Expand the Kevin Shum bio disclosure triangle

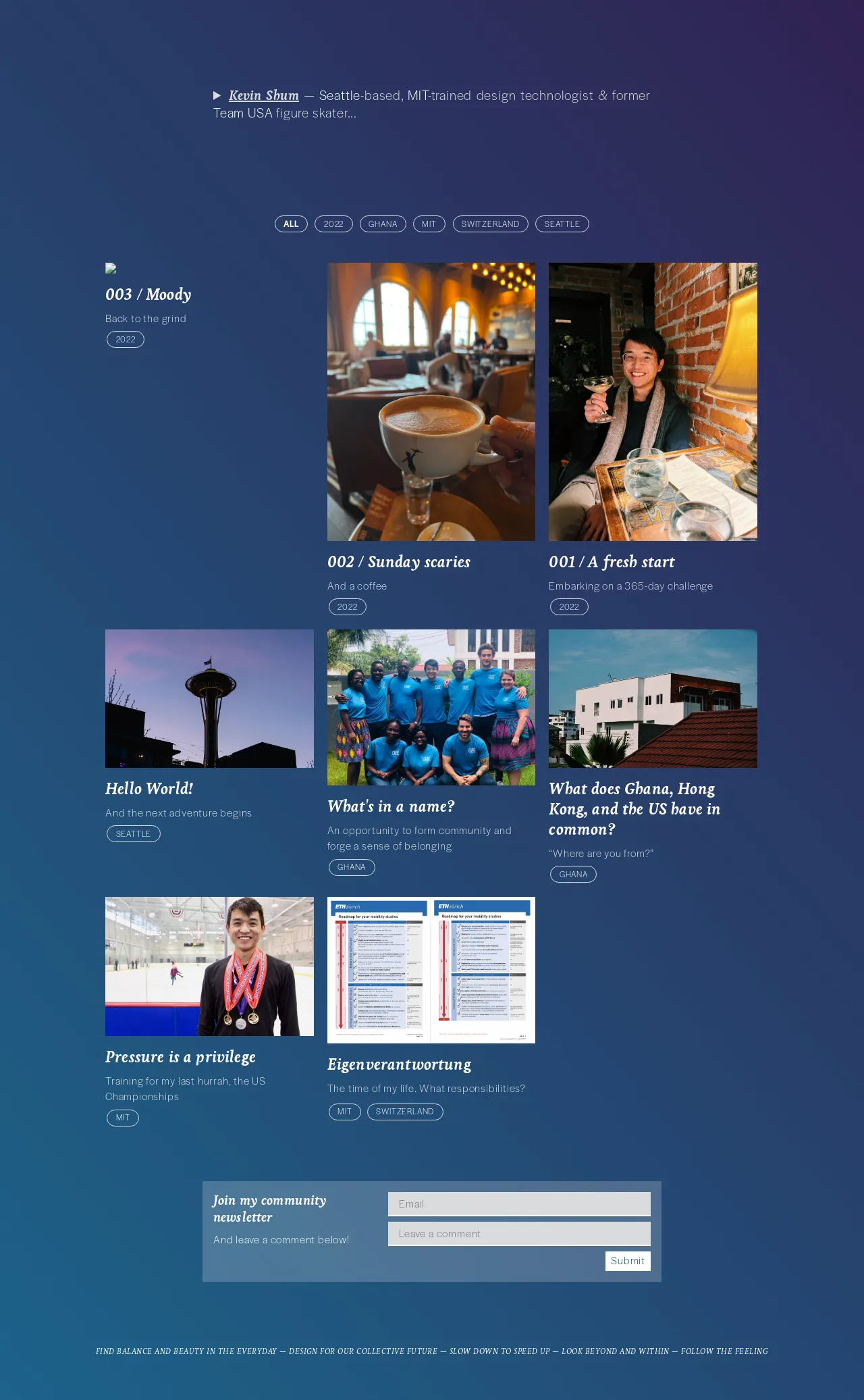click(217, 96)
